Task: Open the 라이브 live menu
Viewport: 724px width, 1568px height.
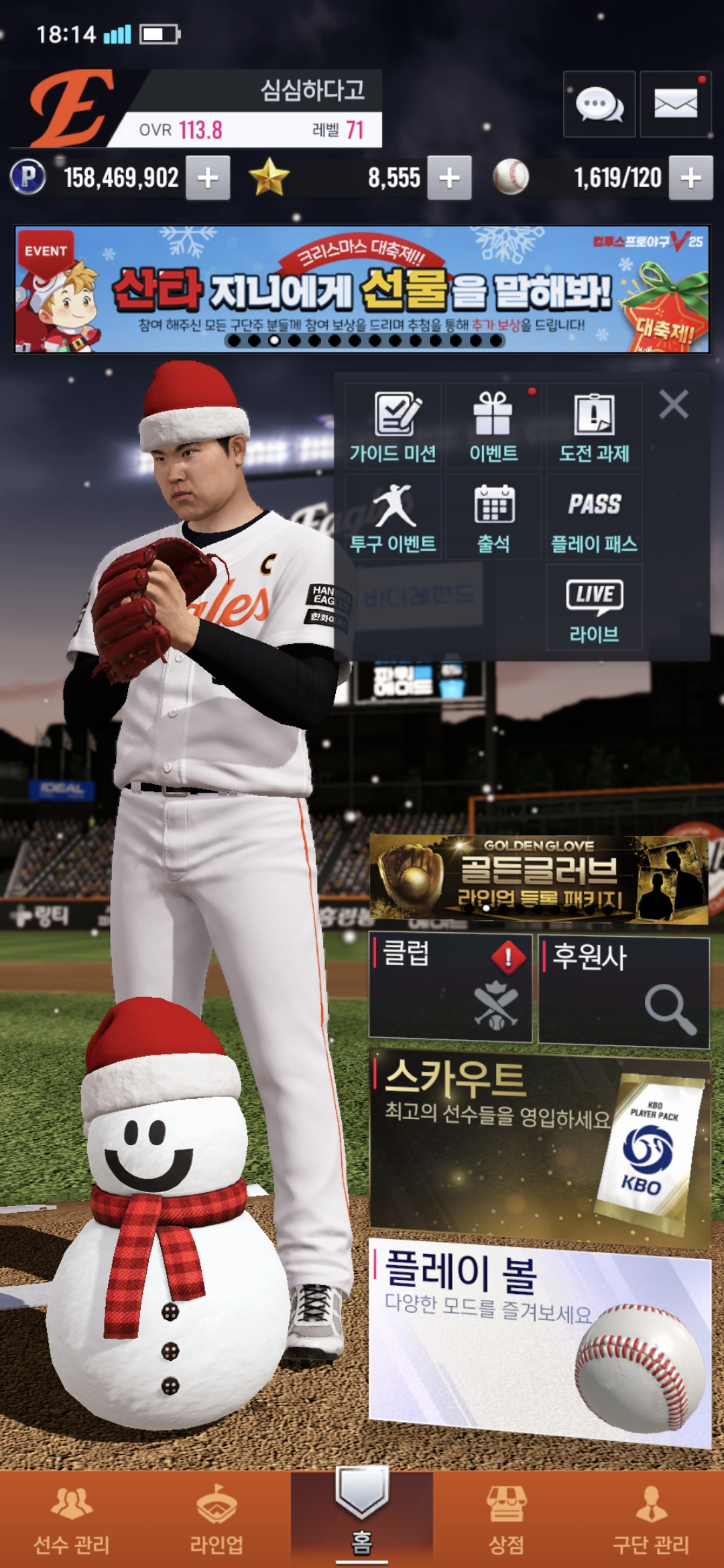Action: pyautogui.click(x=594, y=608)
